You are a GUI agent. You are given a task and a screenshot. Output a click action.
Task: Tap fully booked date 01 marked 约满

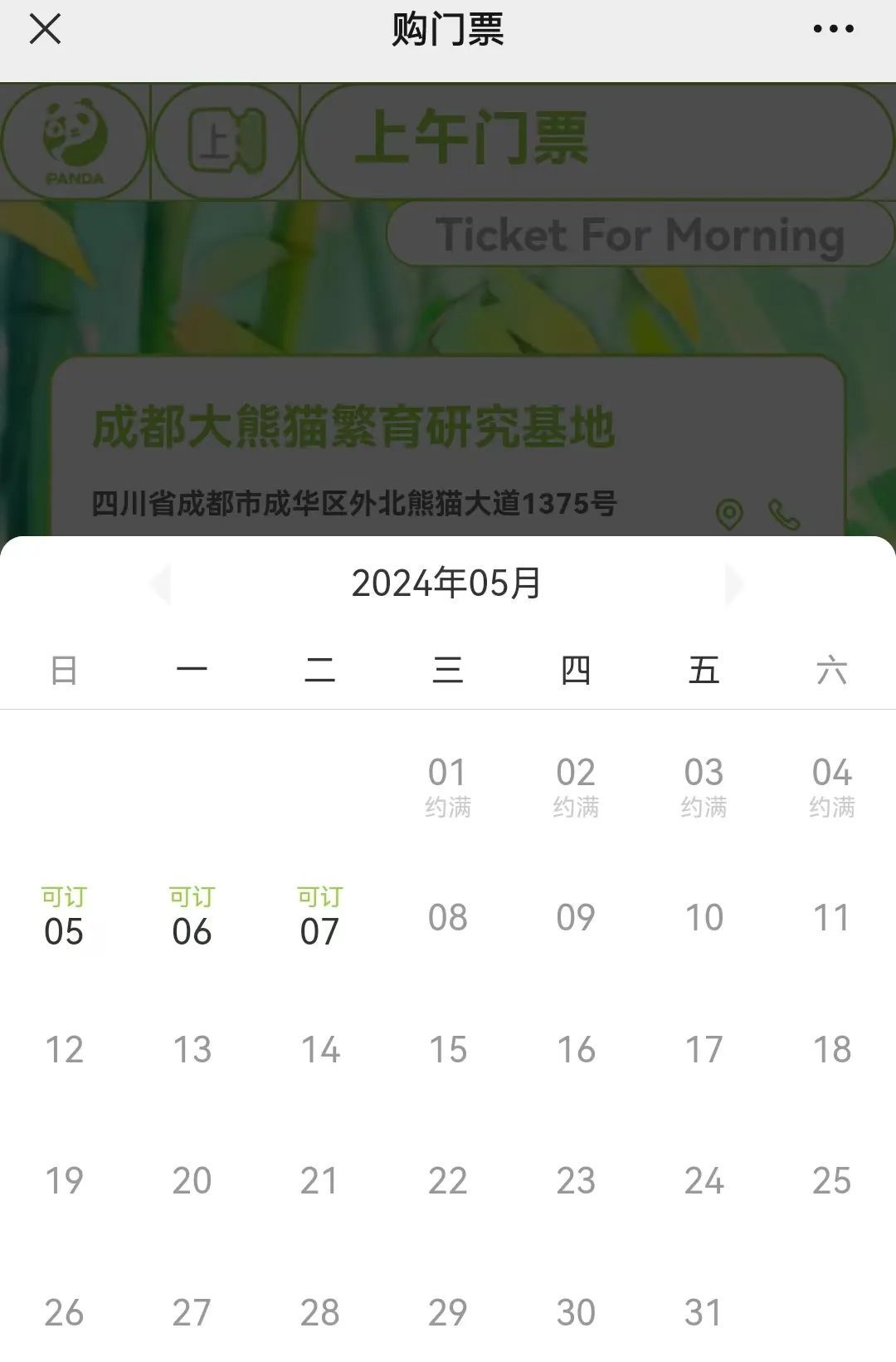tap(448, 784)
